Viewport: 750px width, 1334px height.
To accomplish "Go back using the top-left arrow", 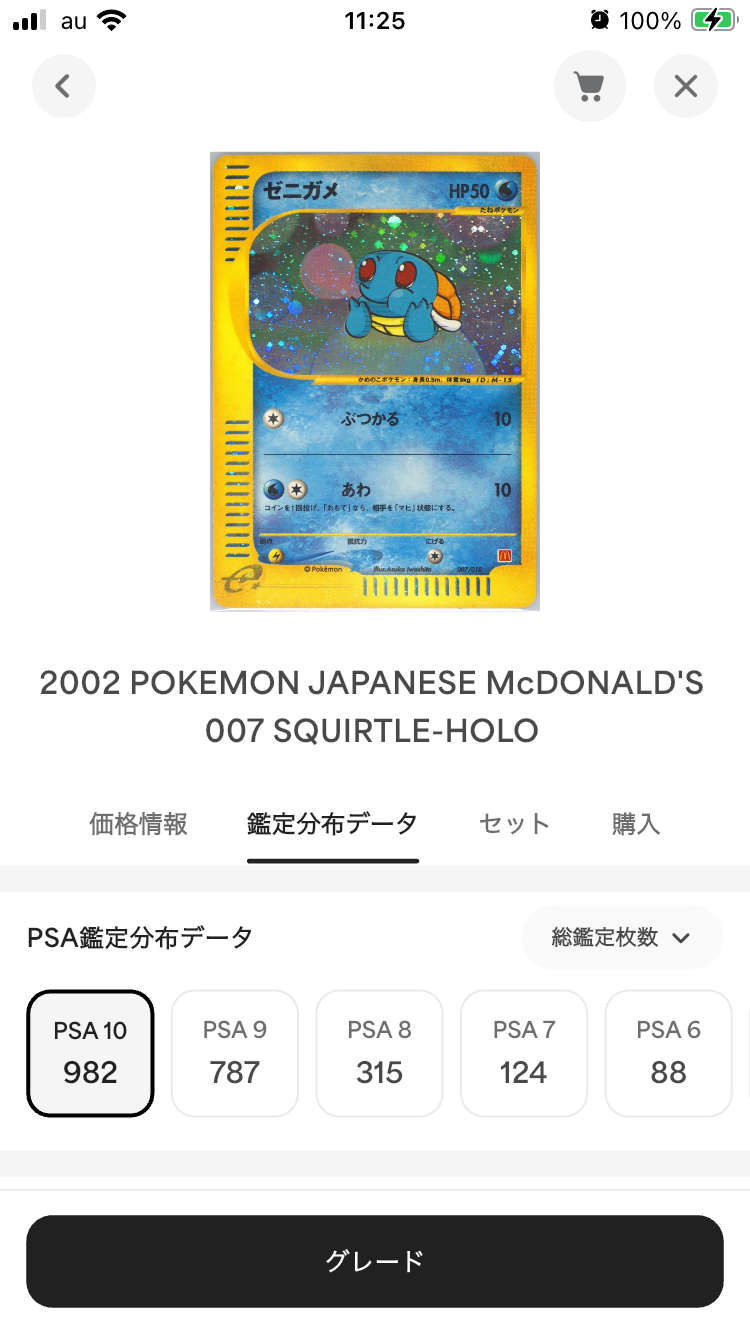I will tap(64, 86).
